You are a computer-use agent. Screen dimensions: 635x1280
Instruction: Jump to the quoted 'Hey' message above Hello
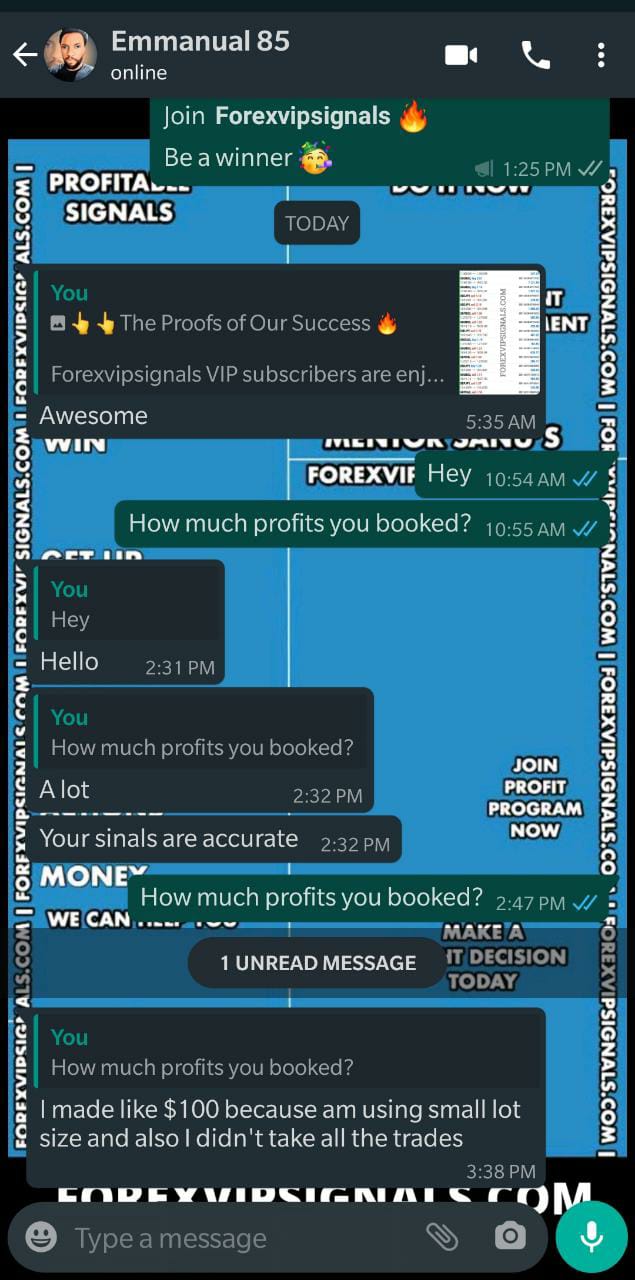click(x=127, y=604)
